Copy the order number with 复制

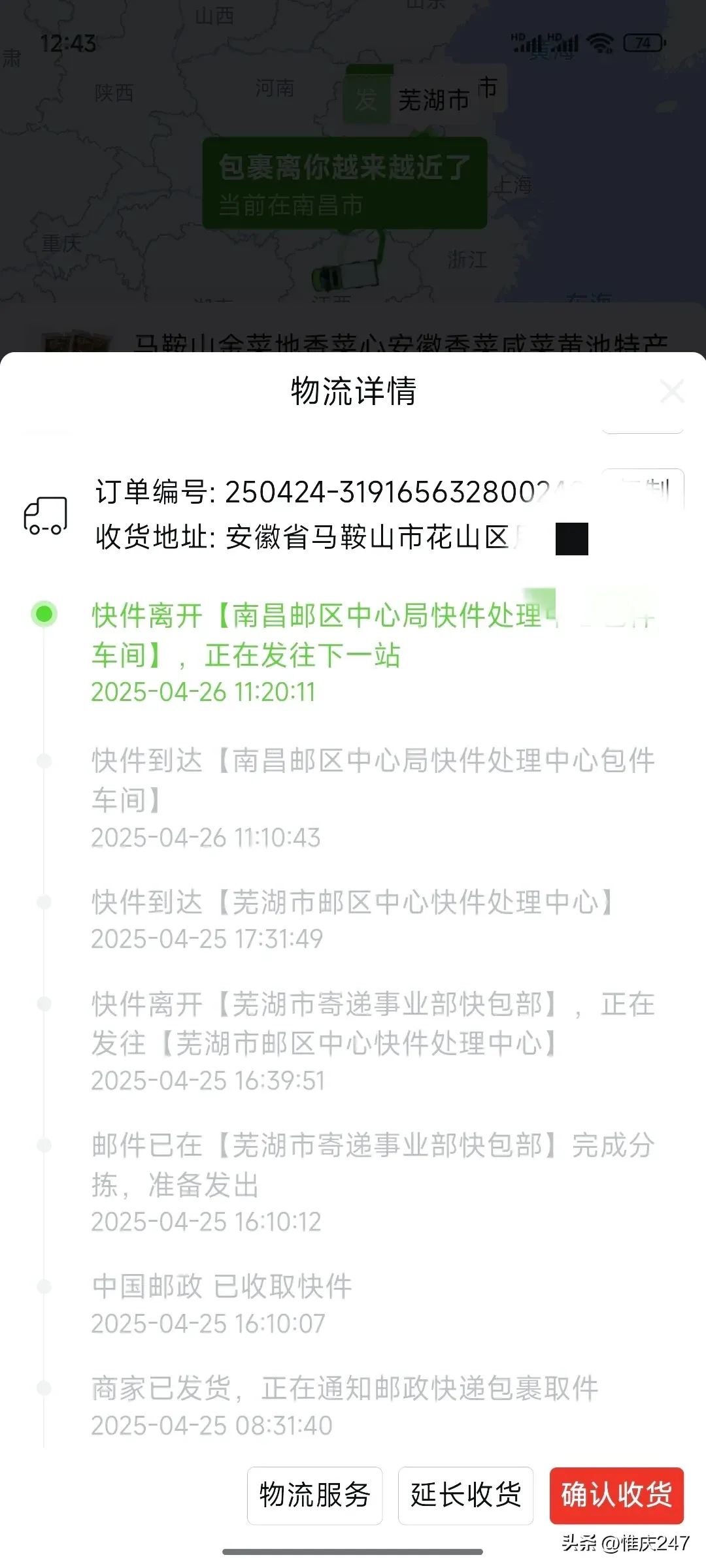coord(643,490)
